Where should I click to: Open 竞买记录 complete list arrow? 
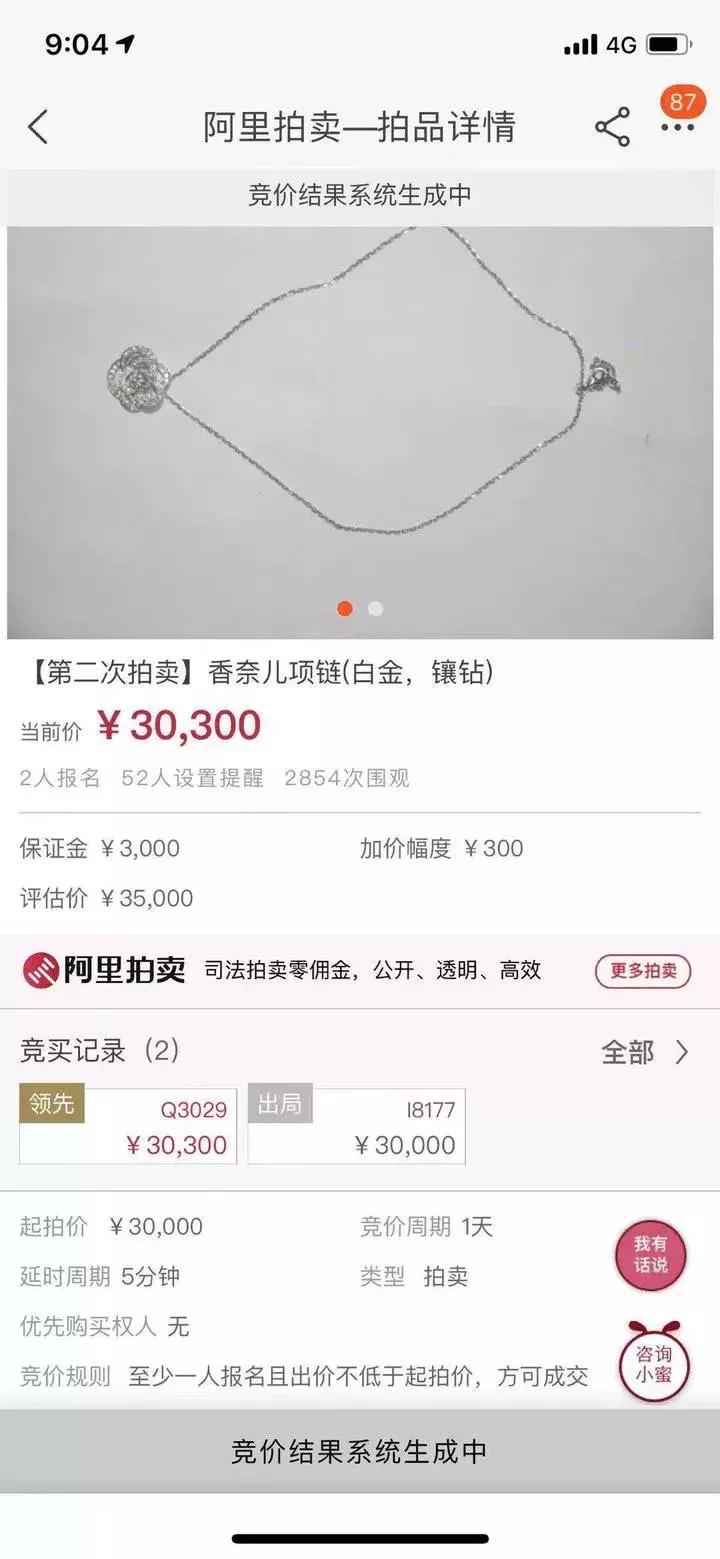tap(681, 1052)
